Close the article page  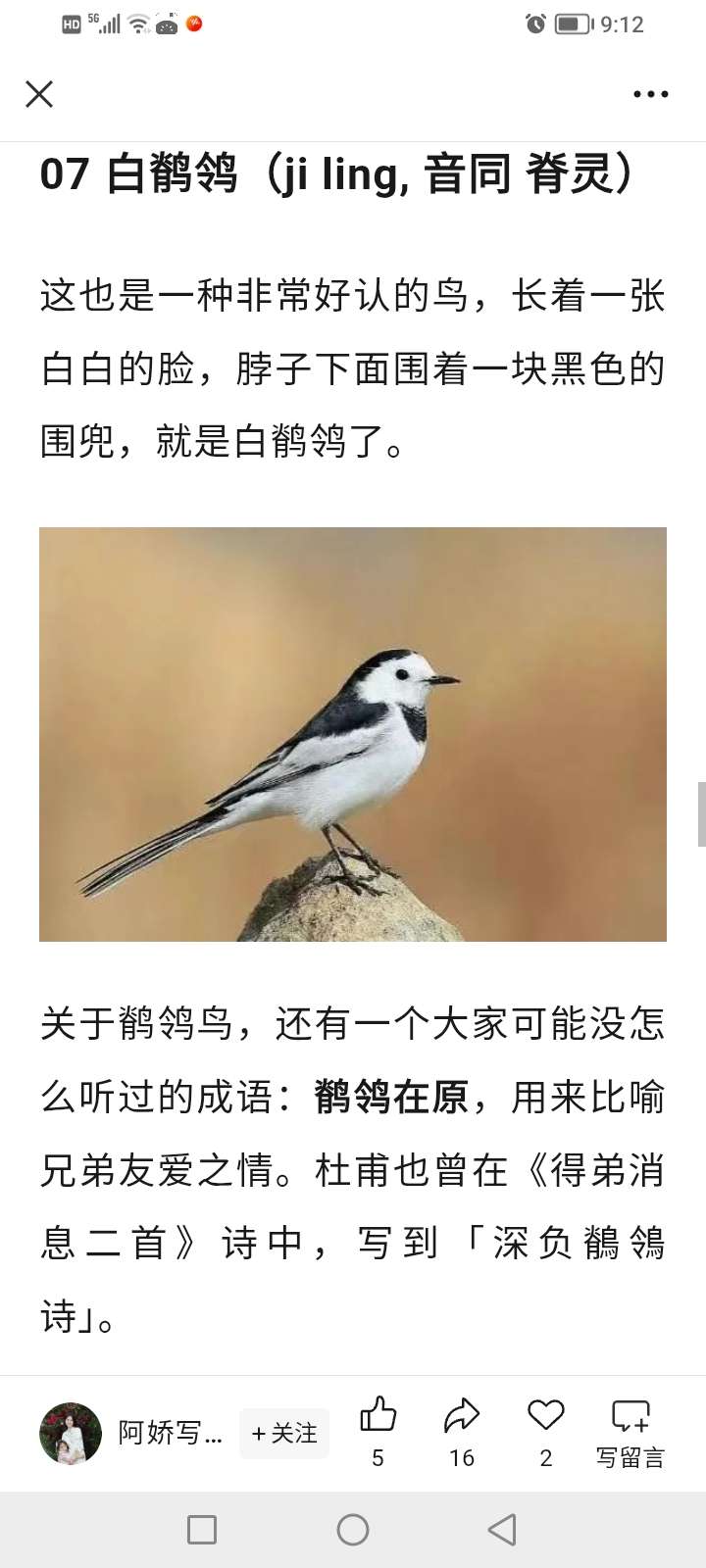tap(39, 94)
